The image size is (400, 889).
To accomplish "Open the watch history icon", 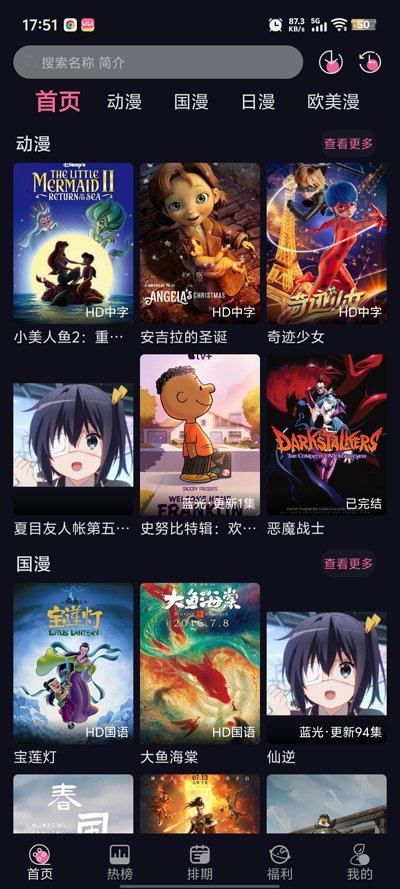I will coord(371,62).
